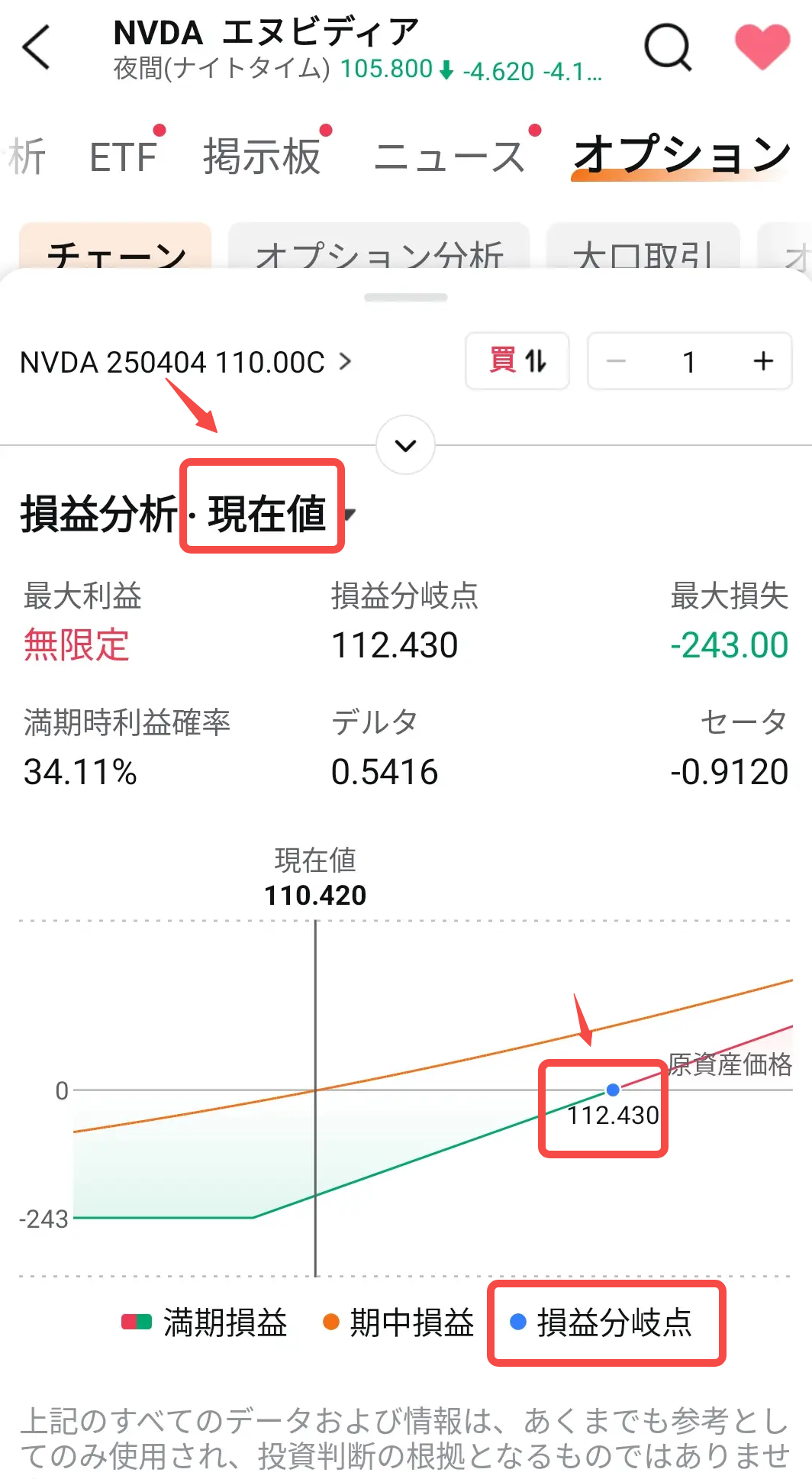Screen dimensions: 812x1479
Task: Edit the quantity field showing 1
Action: 689,362
